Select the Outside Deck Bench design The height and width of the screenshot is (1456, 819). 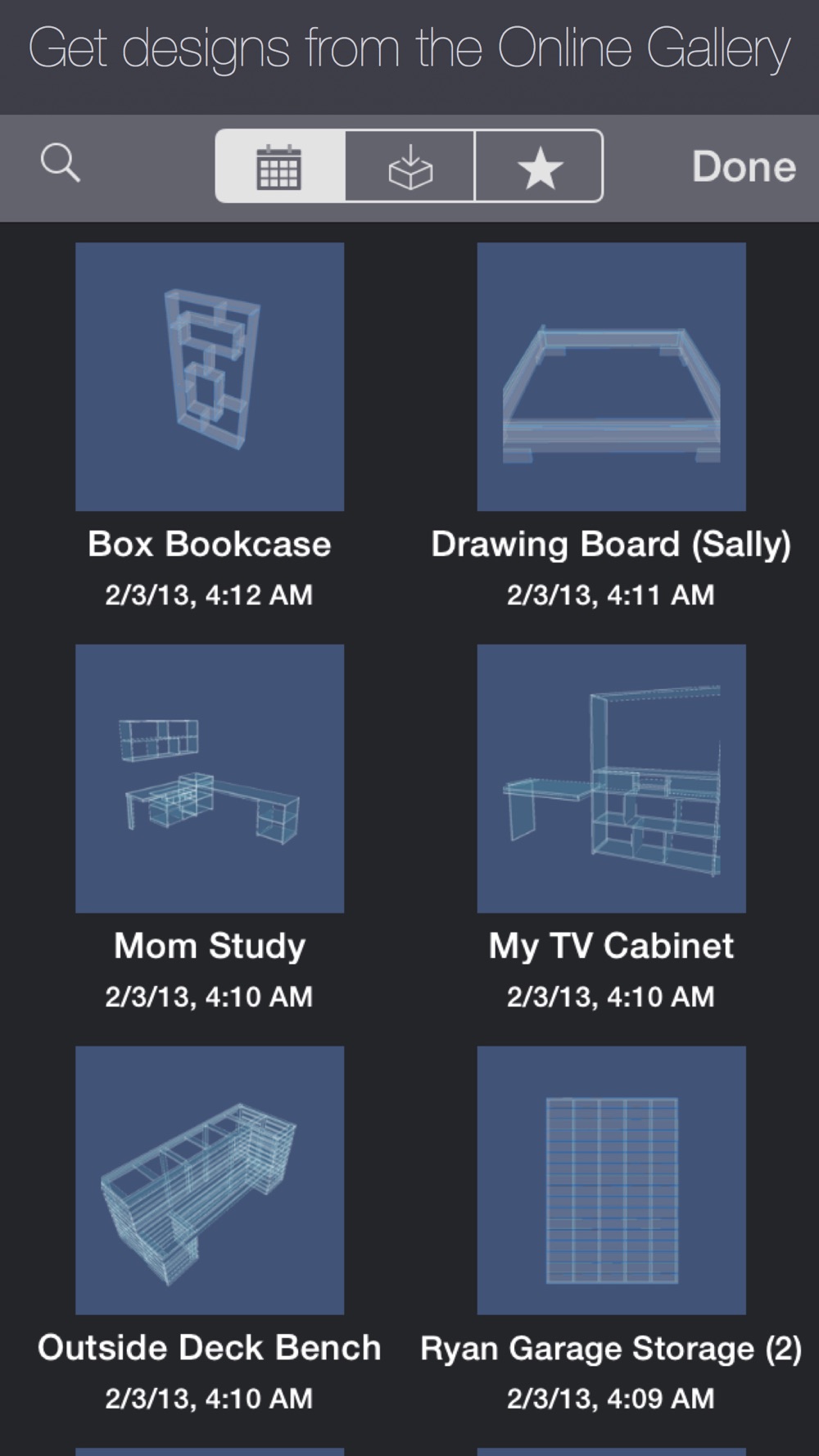click(x=210, y=1180)
